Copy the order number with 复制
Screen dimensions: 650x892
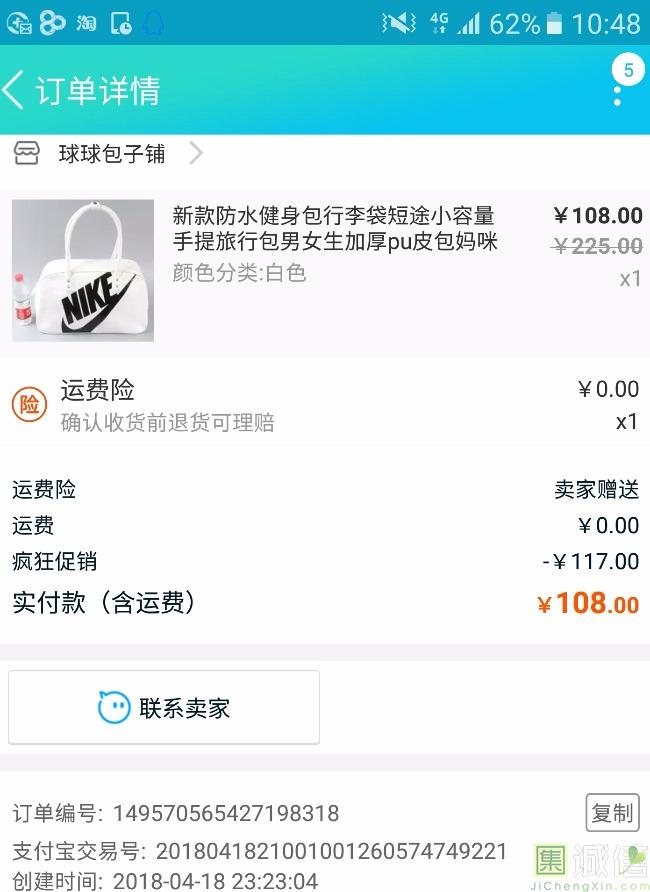(611, 813)
